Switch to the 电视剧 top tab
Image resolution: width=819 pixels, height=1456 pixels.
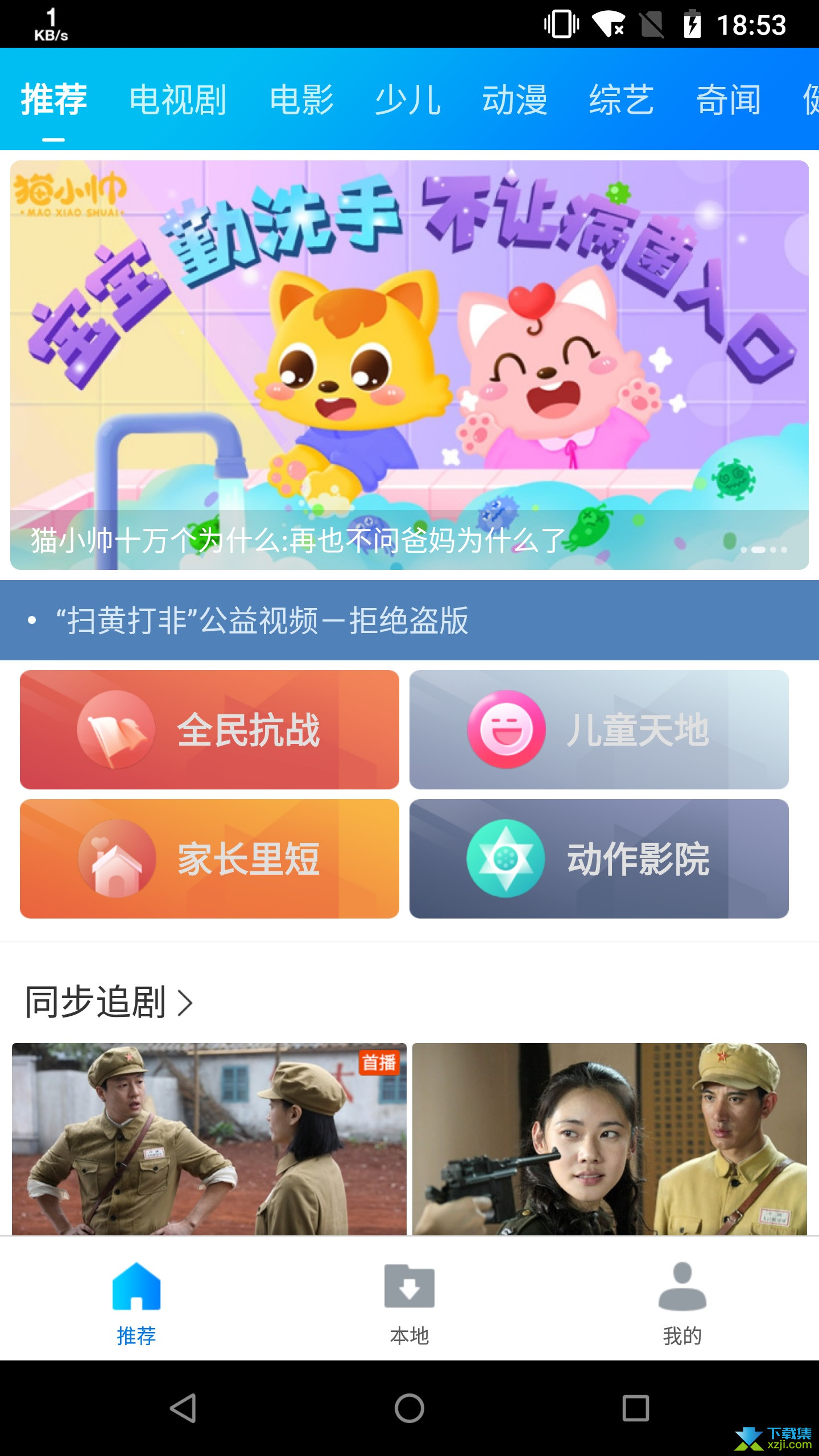178,100
